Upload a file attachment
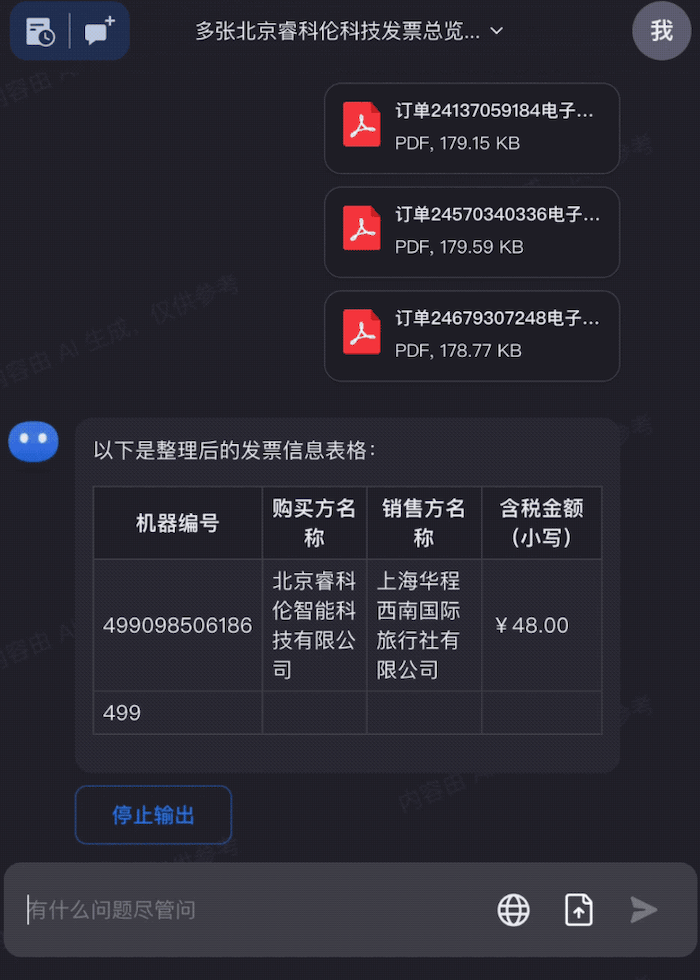Viewport: 700px width, 980px height. pyautogui.click(x=579, y=910)
